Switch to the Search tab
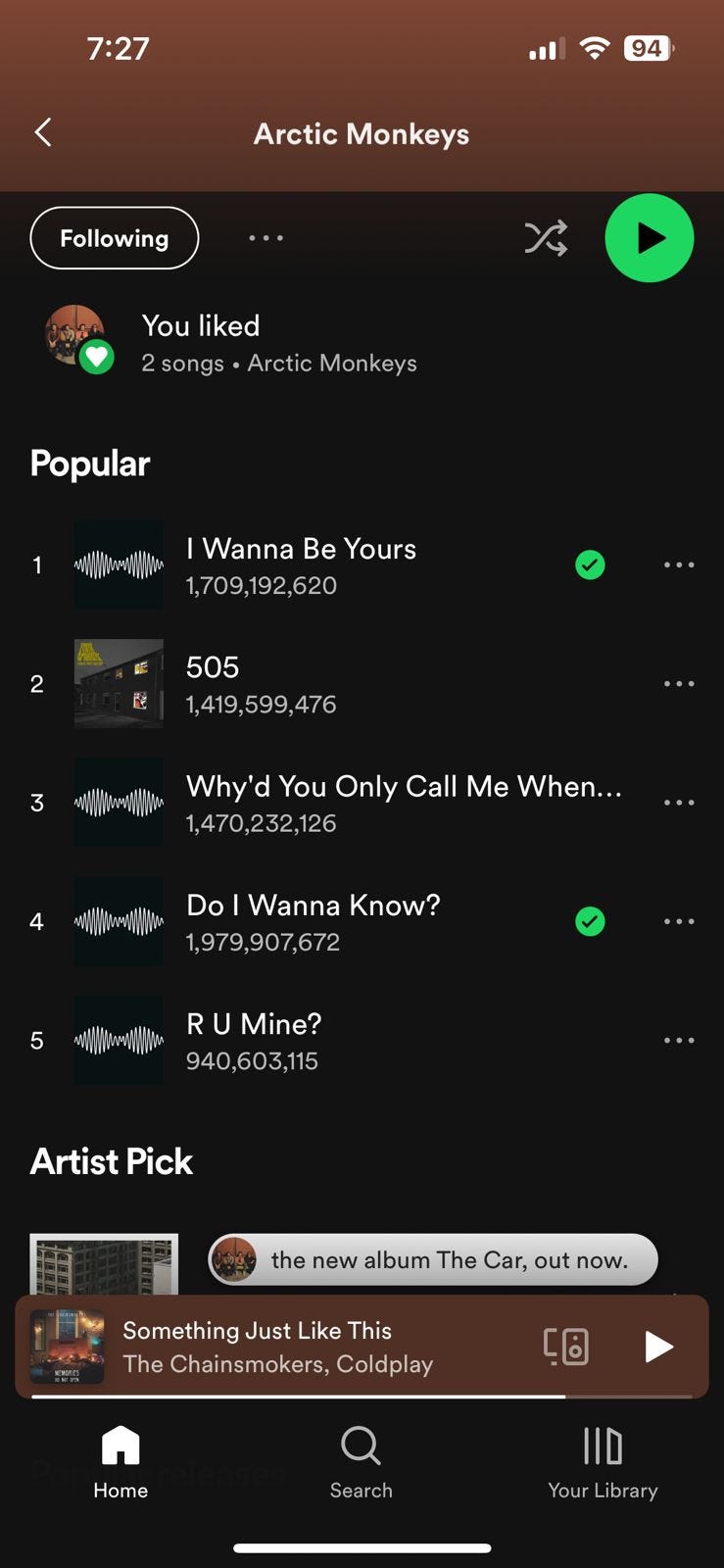Image resolution: width=724 pixels, height=1568 pixels. 361,1462
